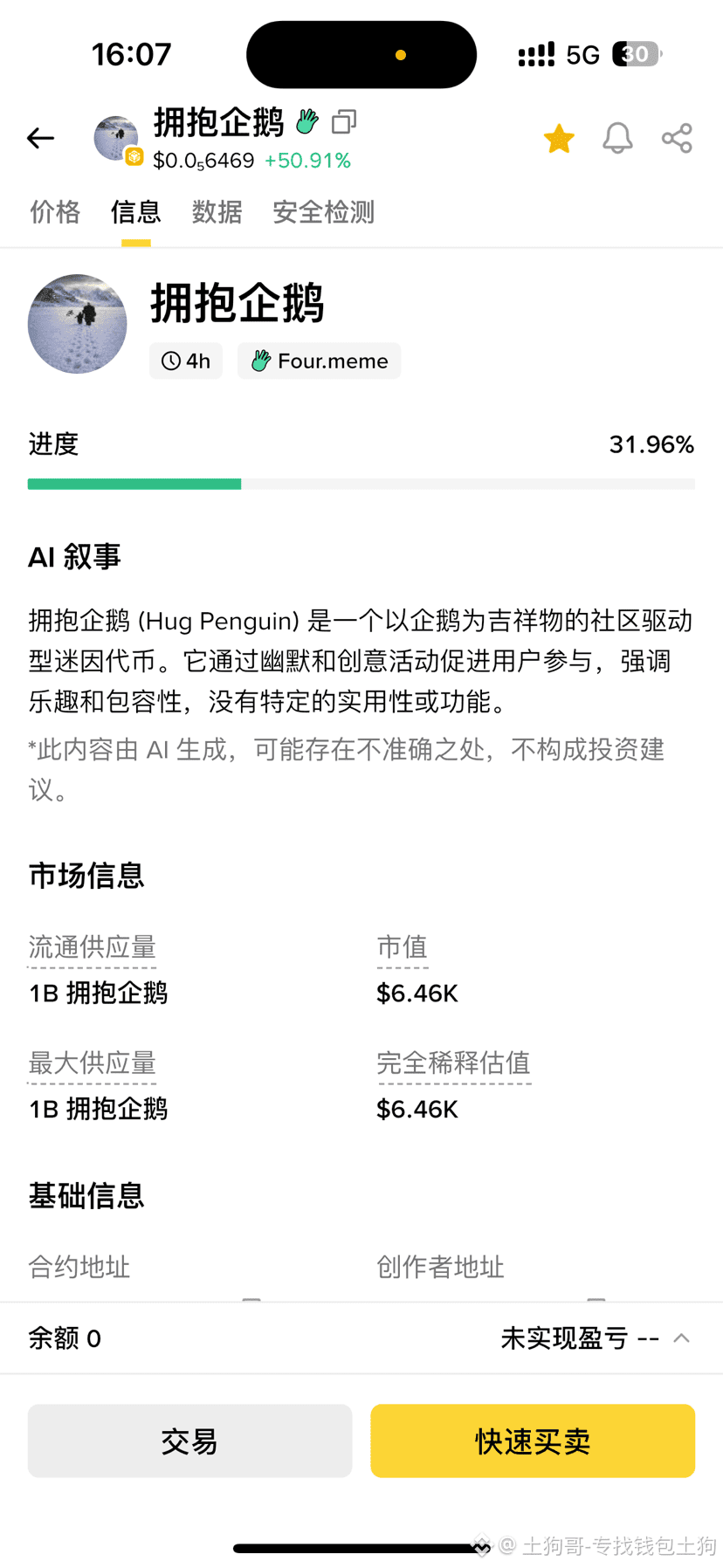Open the 交易 button

pos(189,1441)
